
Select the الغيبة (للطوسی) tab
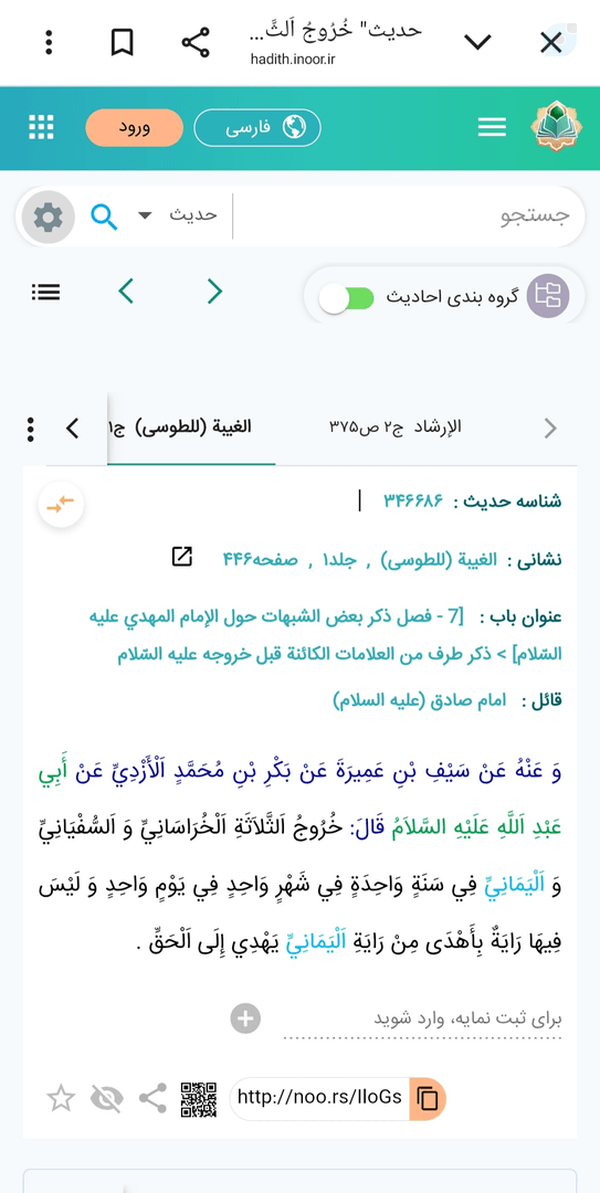(x=200, y=428)
